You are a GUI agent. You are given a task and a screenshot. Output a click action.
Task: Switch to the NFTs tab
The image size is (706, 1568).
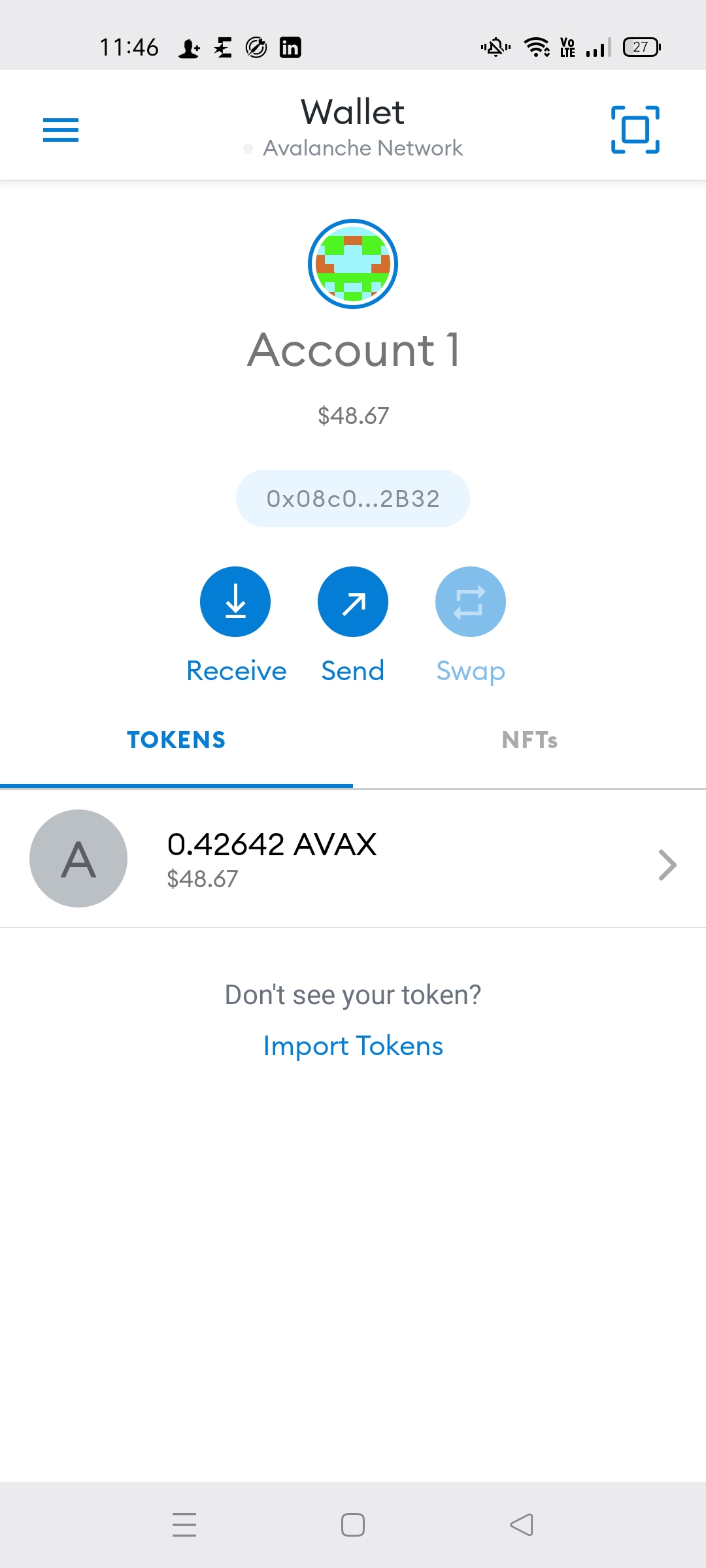[x=529, y=740]
